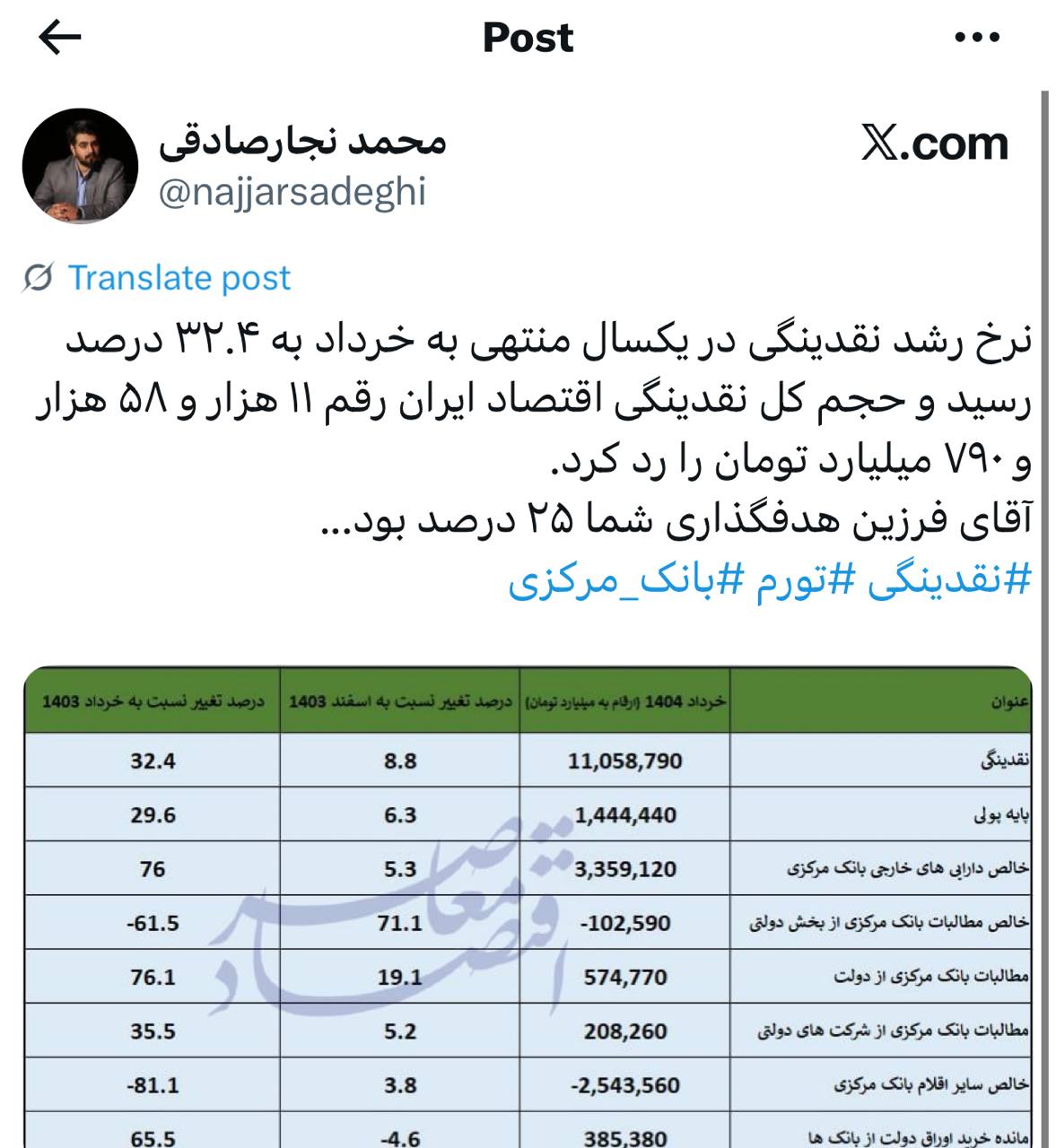The height and width of the screenshot is (1148, 1056).
Task: Click the نقدینگی row in the table
Action: pos(528,760)
